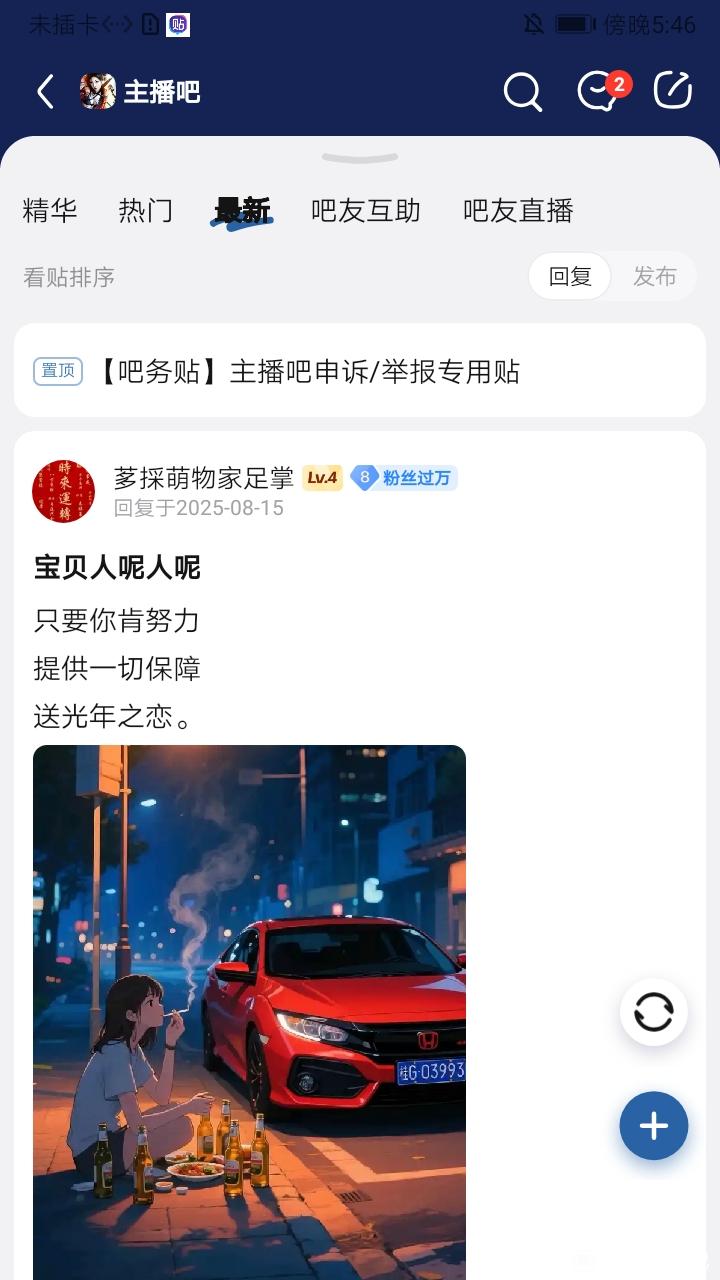Viewport: 720px width, 1280px height.
Task: Sort posts by 回复
Action: [570, 277]
